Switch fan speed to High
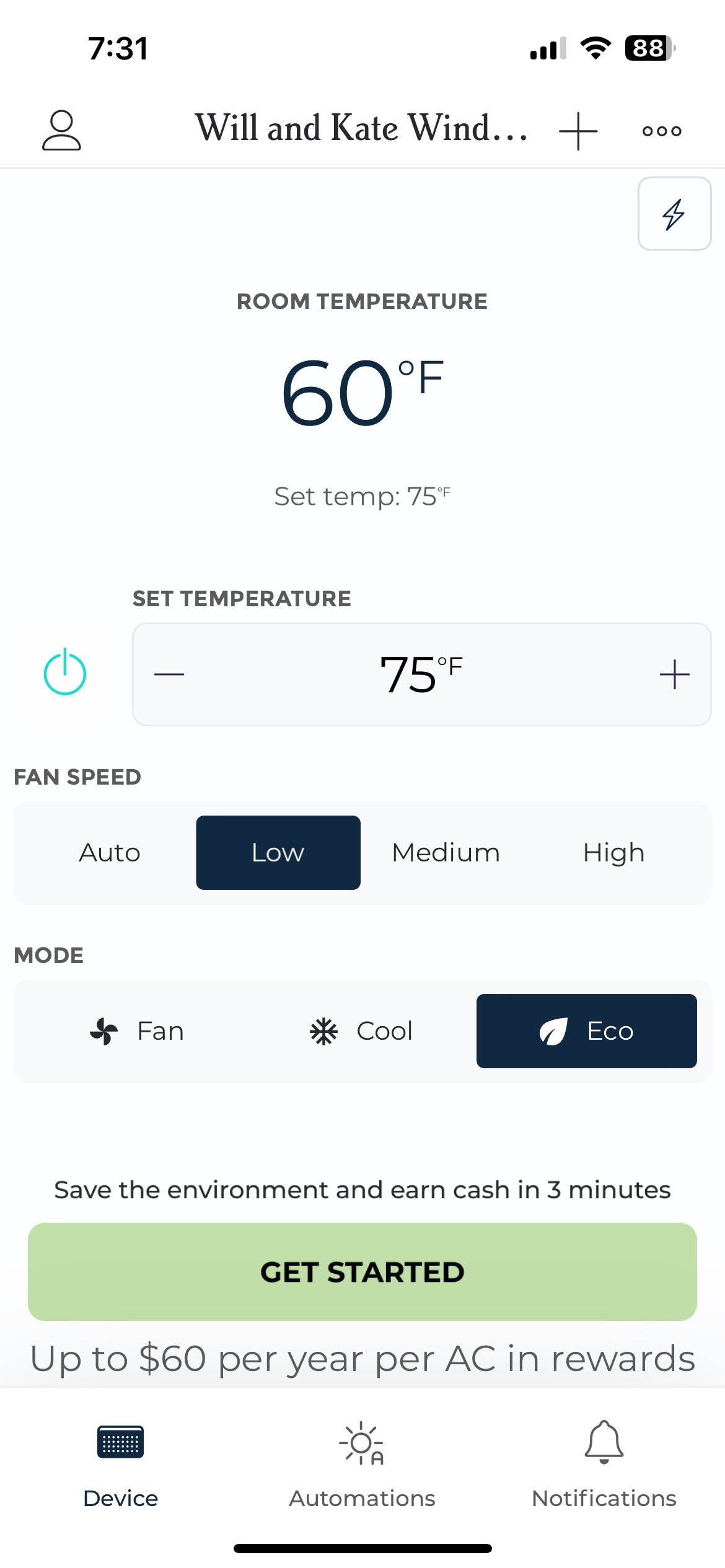Image resolution: width=725 pixels, height=1568 pixels. [x=612, y=852]
